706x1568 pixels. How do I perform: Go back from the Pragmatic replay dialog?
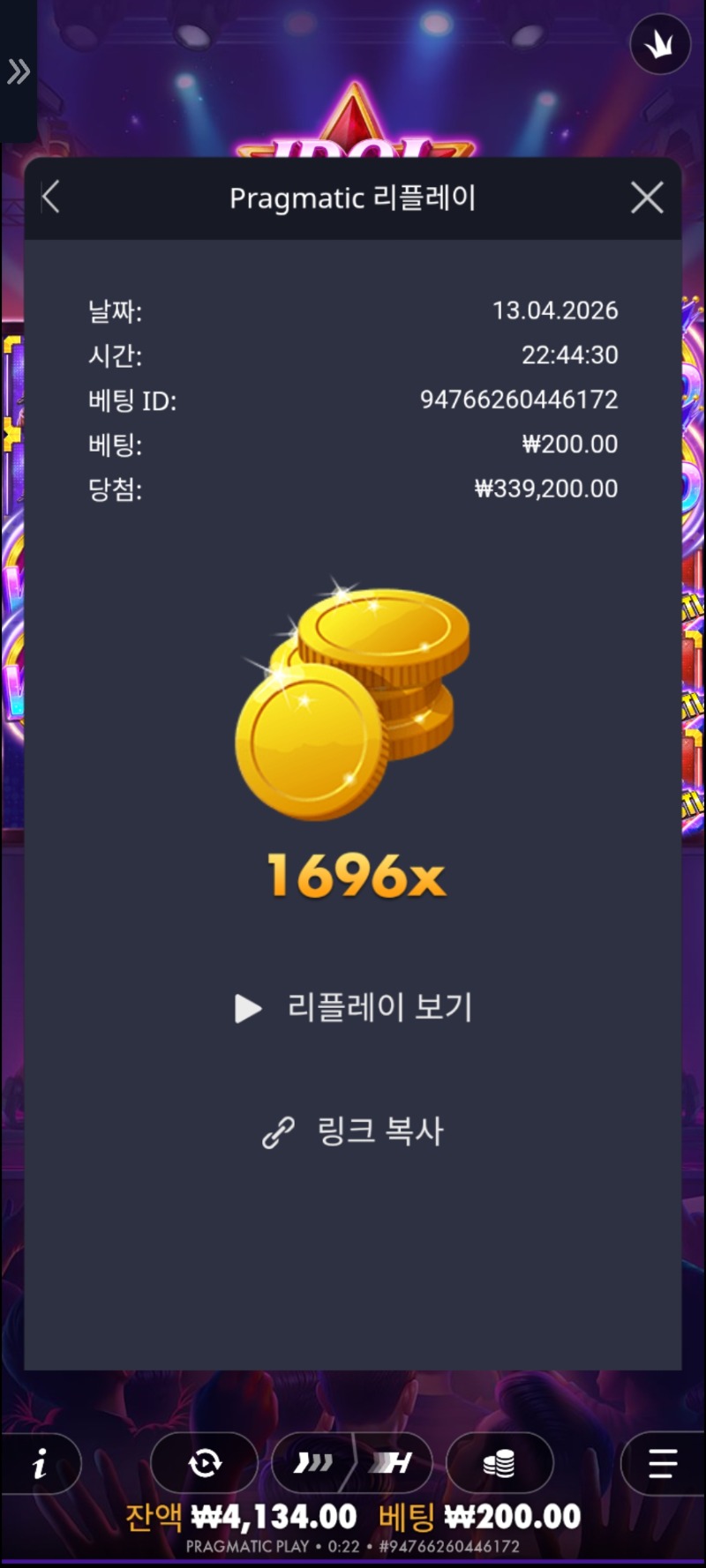tap(51, 198)
